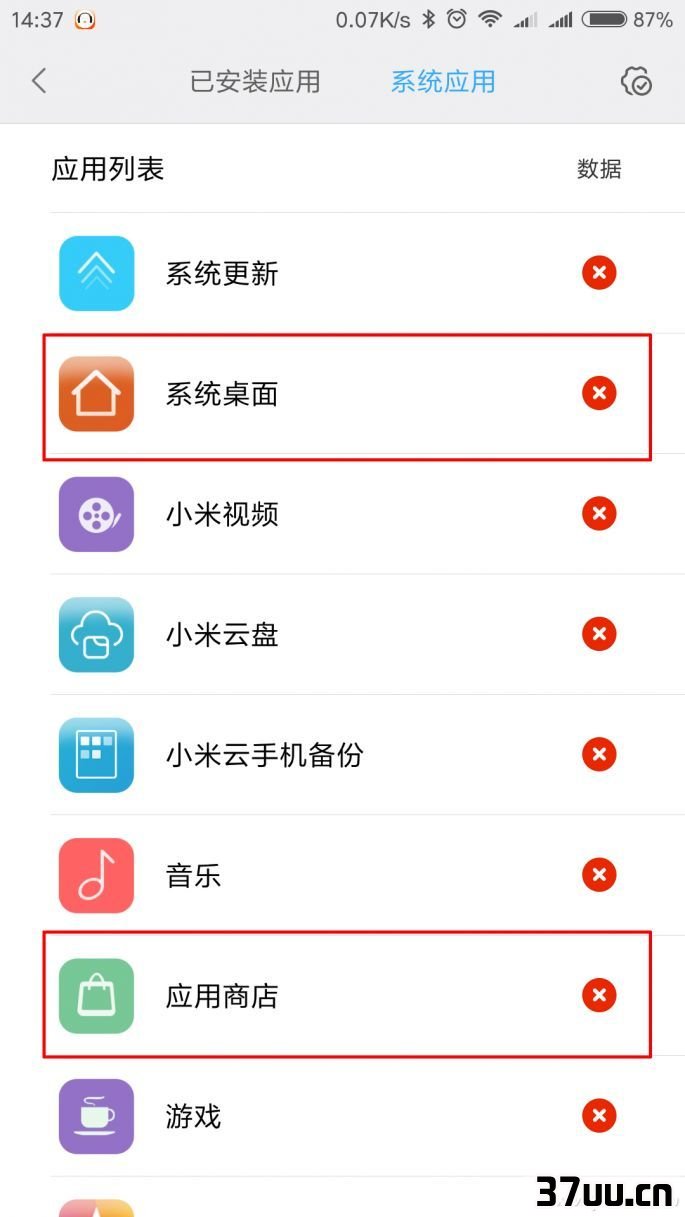
Task: Tap the red X next to 小米视频
Action: click(599, 513)
